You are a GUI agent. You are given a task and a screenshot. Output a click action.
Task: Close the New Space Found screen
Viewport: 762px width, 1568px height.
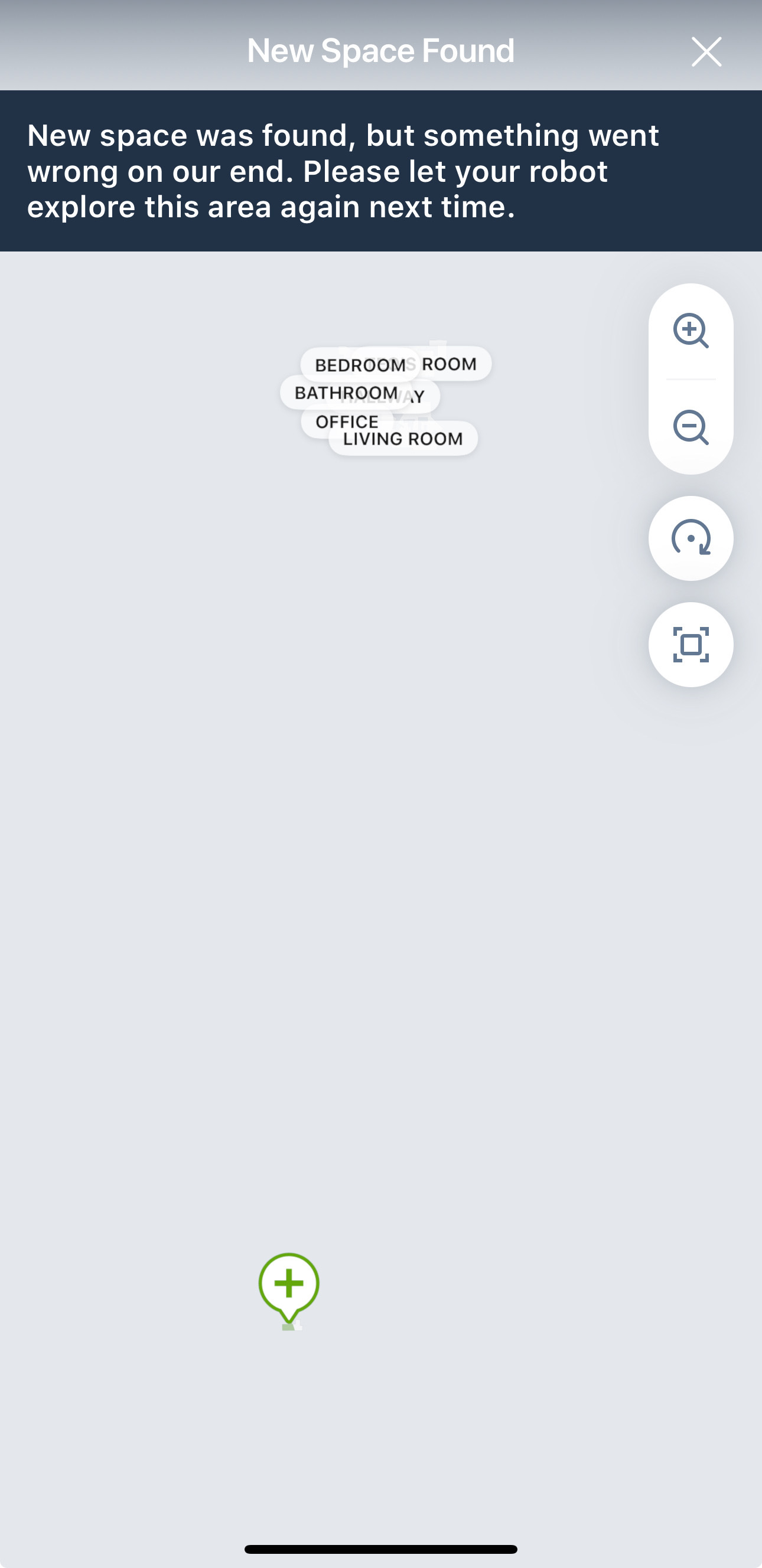coord(706,51)
